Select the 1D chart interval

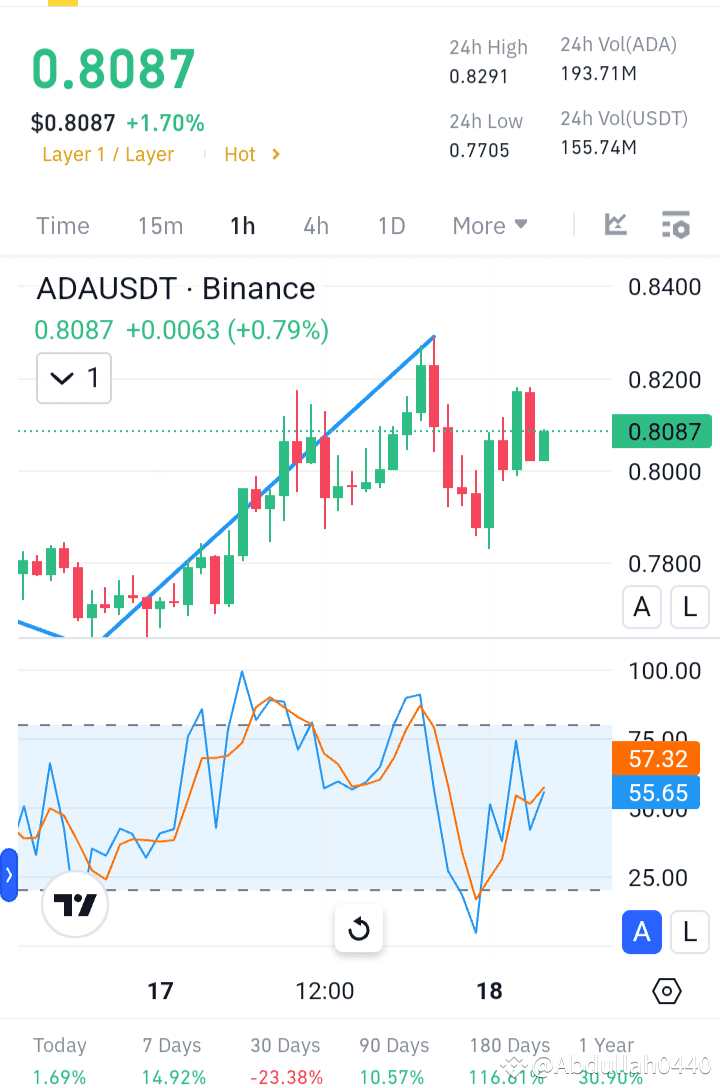coord(391,225)
